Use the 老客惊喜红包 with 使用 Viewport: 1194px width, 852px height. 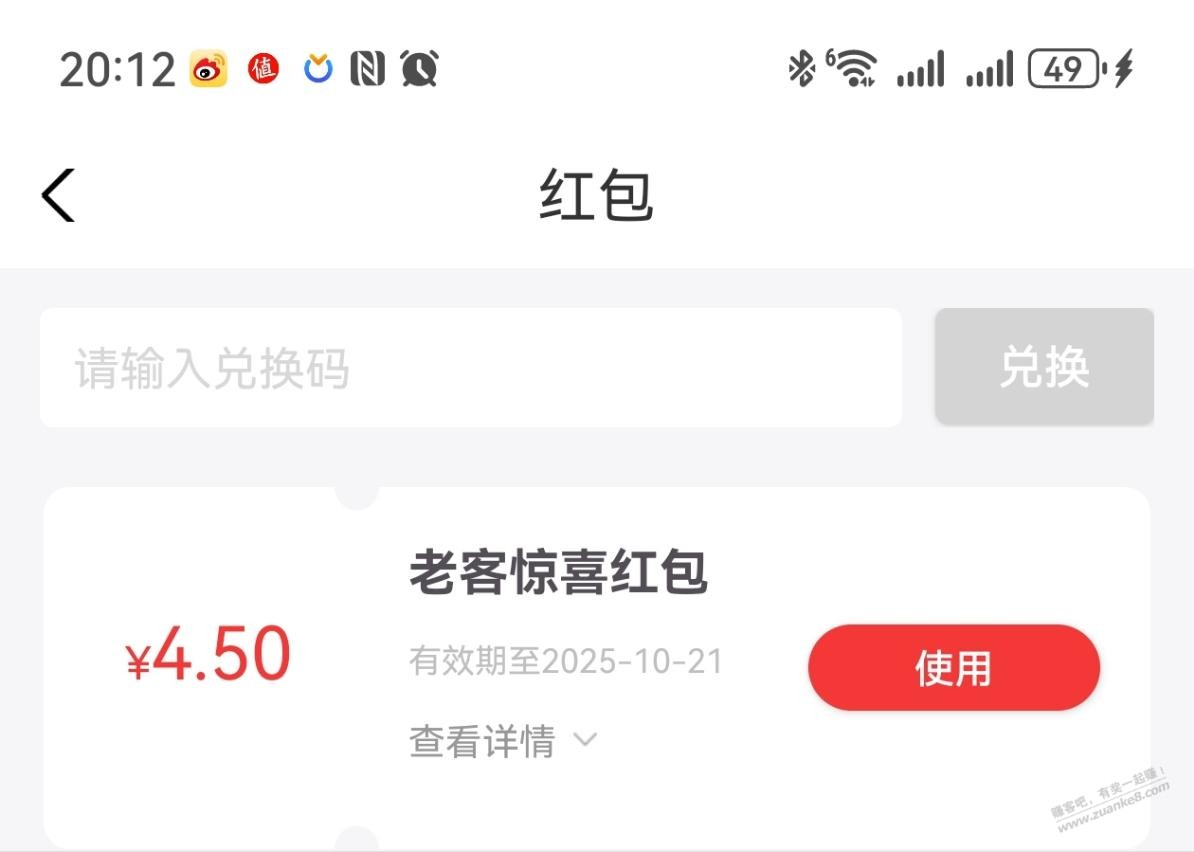[x=953, y=668]
